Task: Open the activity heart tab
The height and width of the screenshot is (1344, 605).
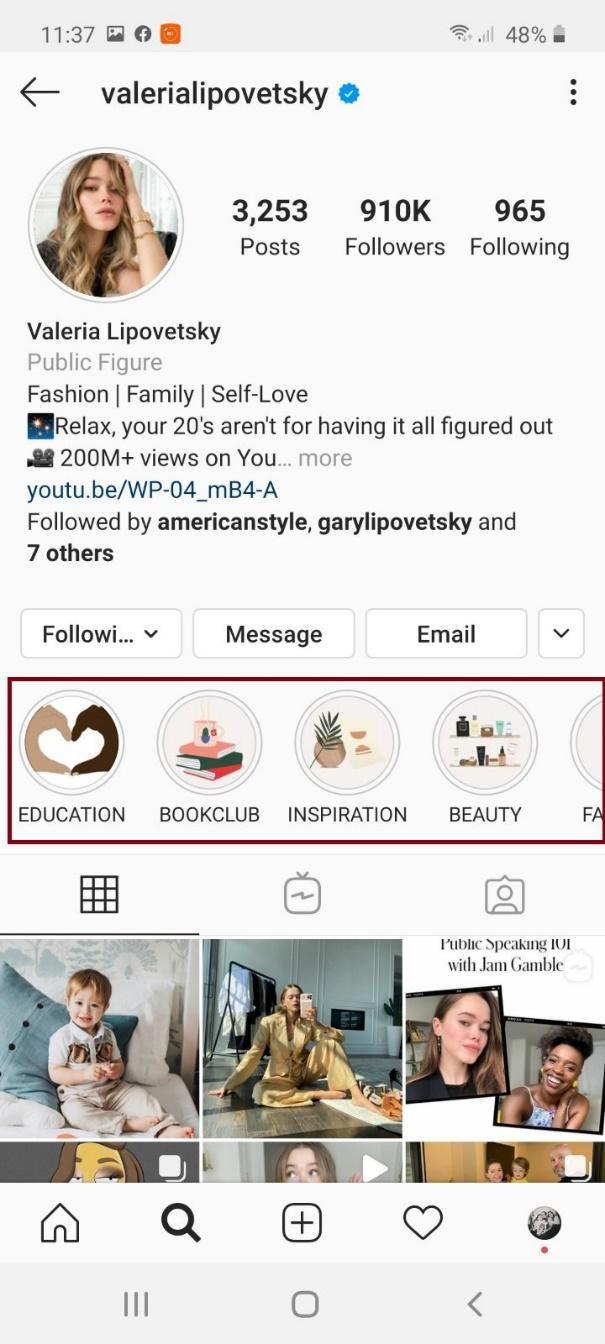Action: pyautogui.click(x=423, y=1222)
